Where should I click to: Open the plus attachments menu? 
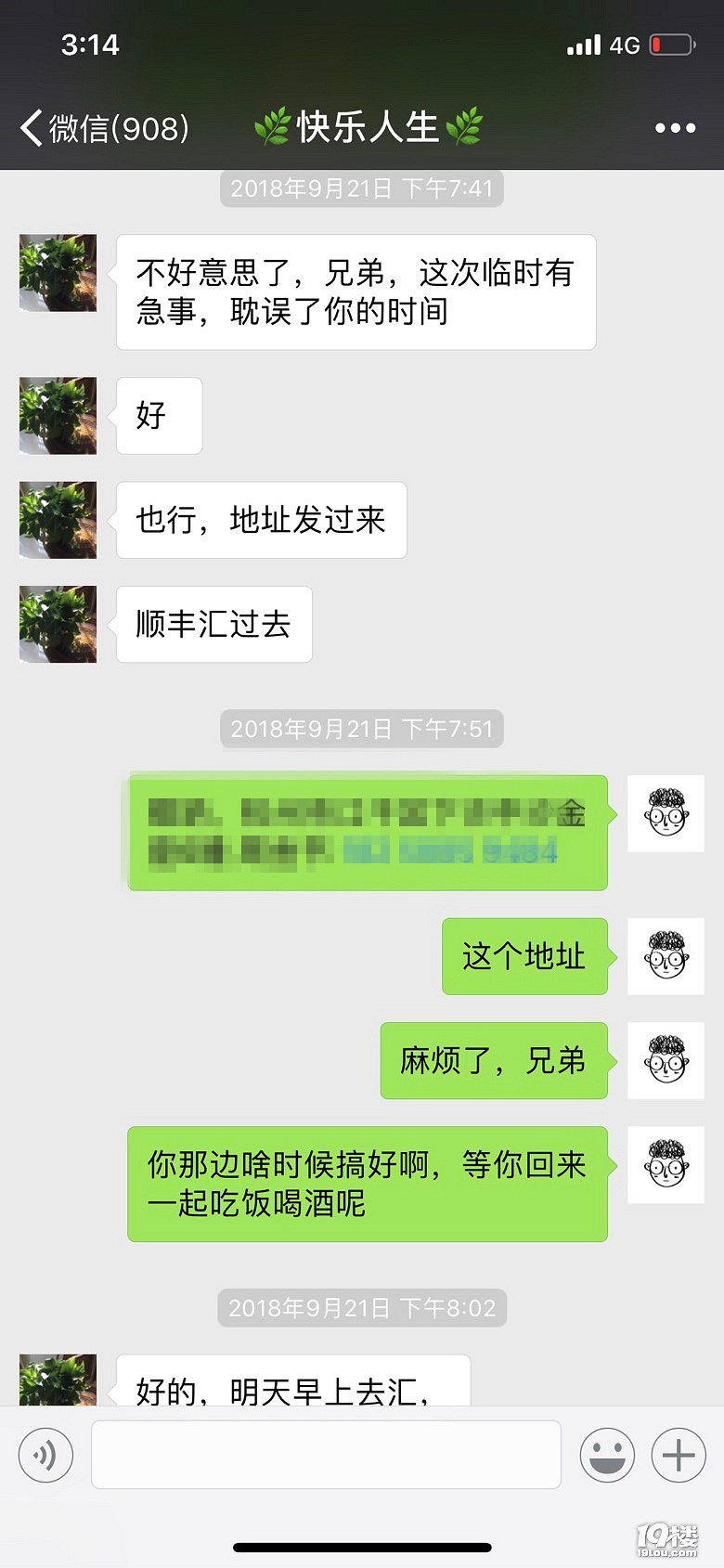[678, 1455]
